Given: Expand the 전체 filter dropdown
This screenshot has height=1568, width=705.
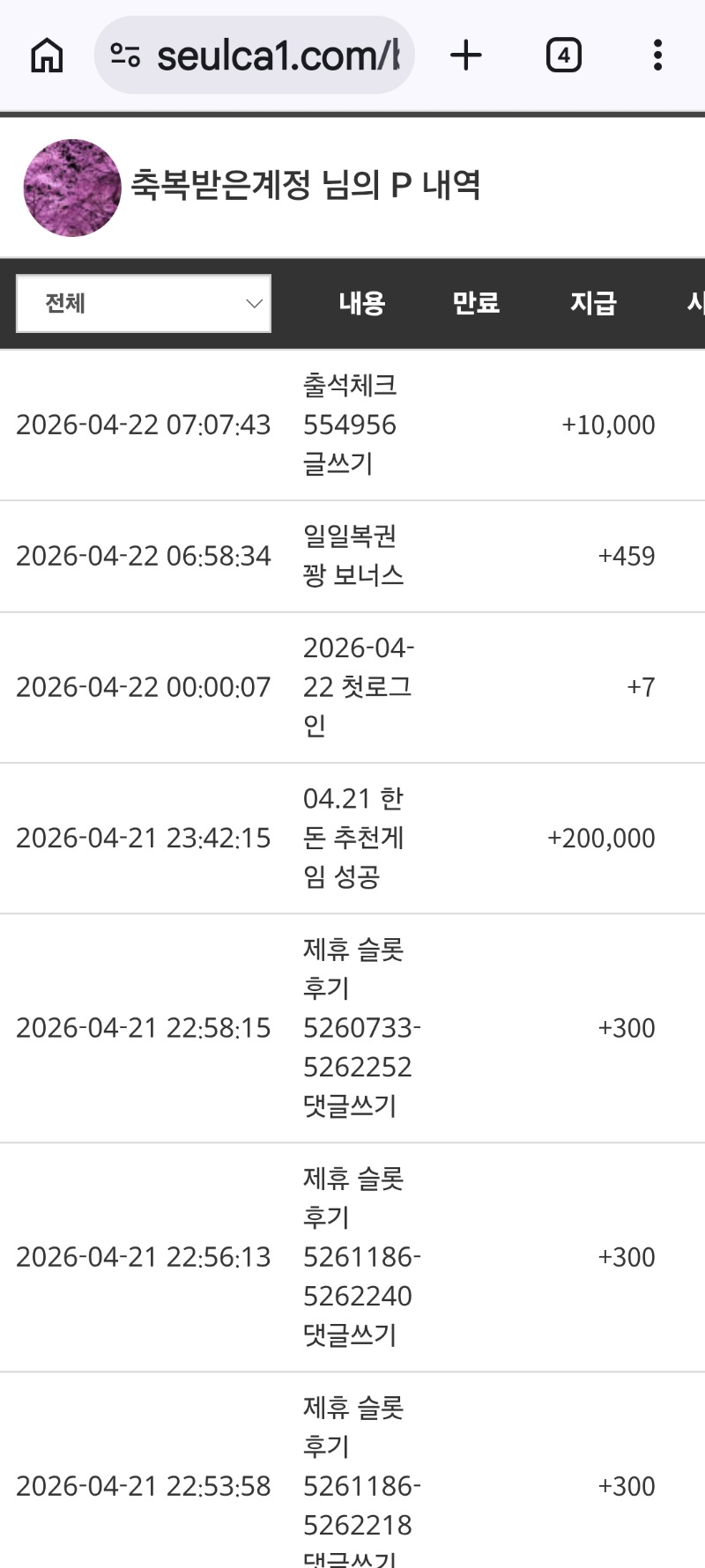Looking at the screenshot, I should (x=144, y=304).
